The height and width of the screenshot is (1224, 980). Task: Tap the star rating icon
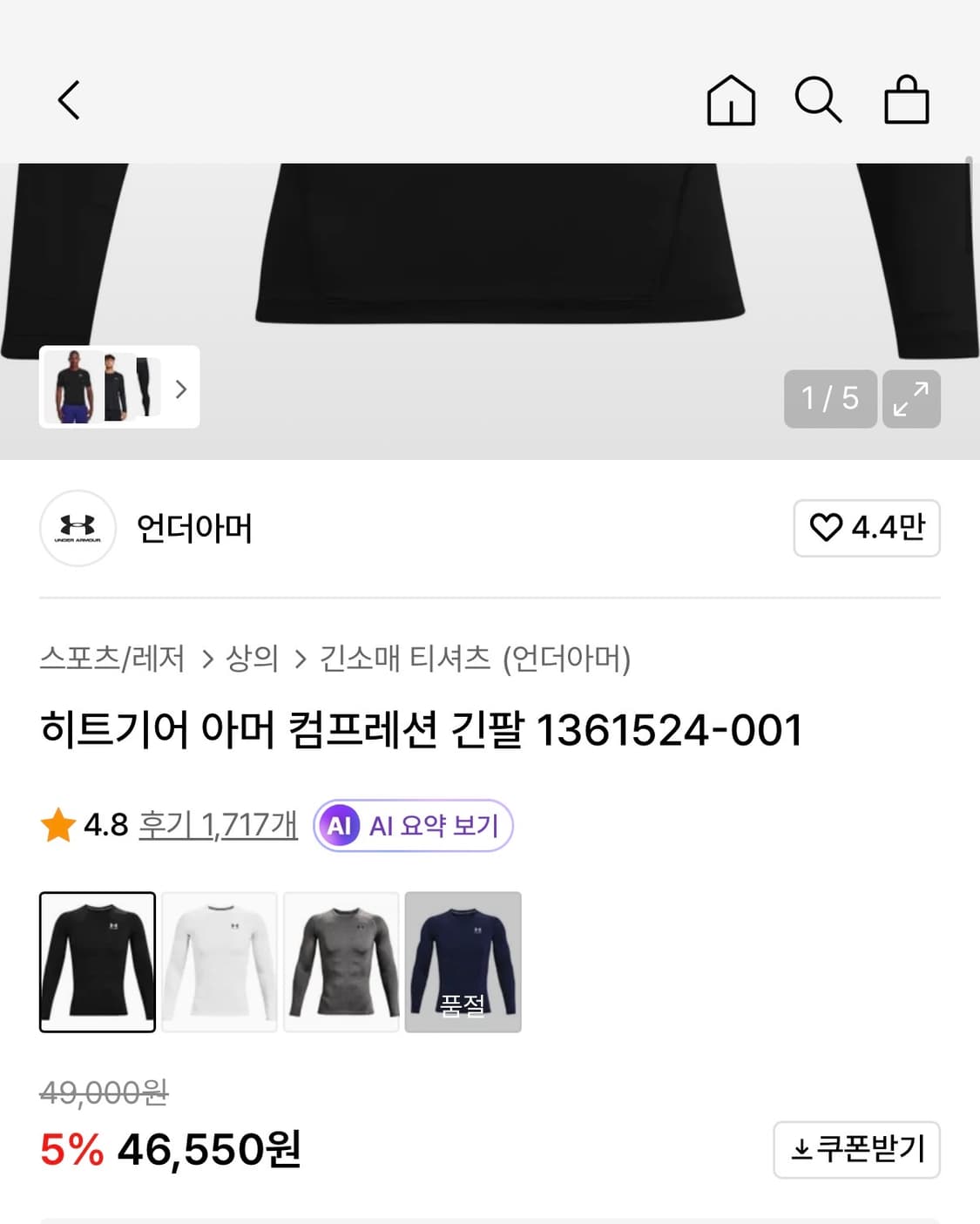(57, 825)
